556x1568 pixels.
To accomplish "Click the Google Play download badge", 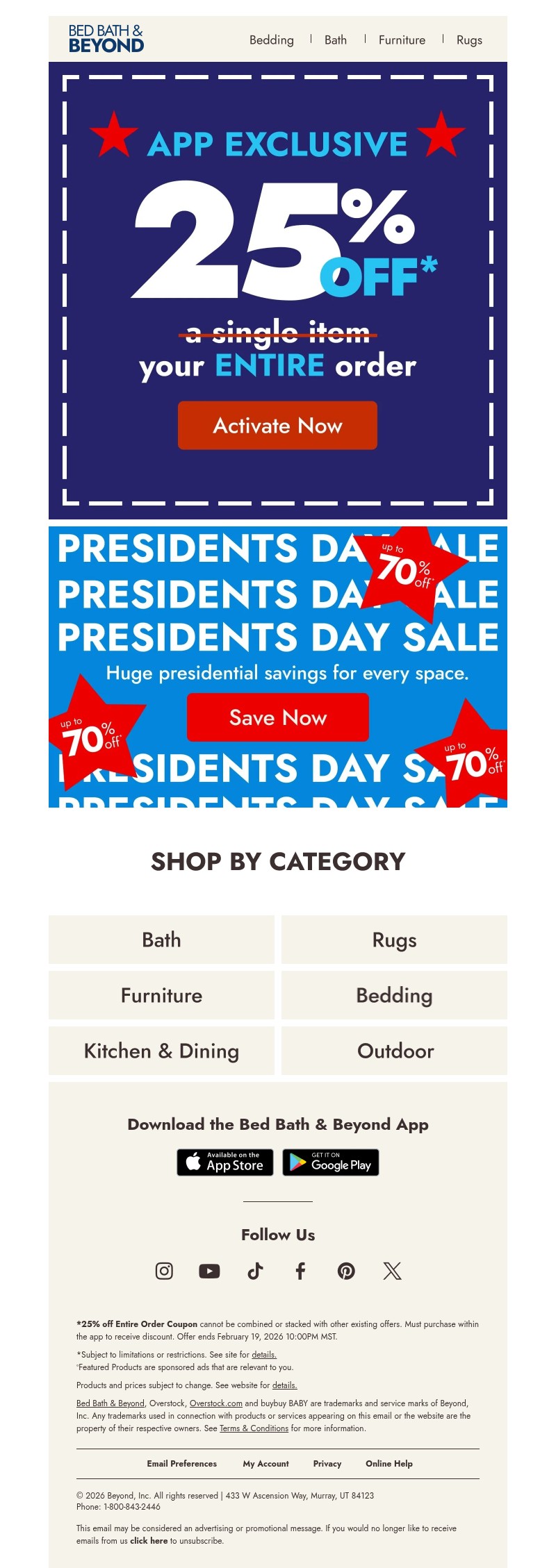I will coord(330,1162).
